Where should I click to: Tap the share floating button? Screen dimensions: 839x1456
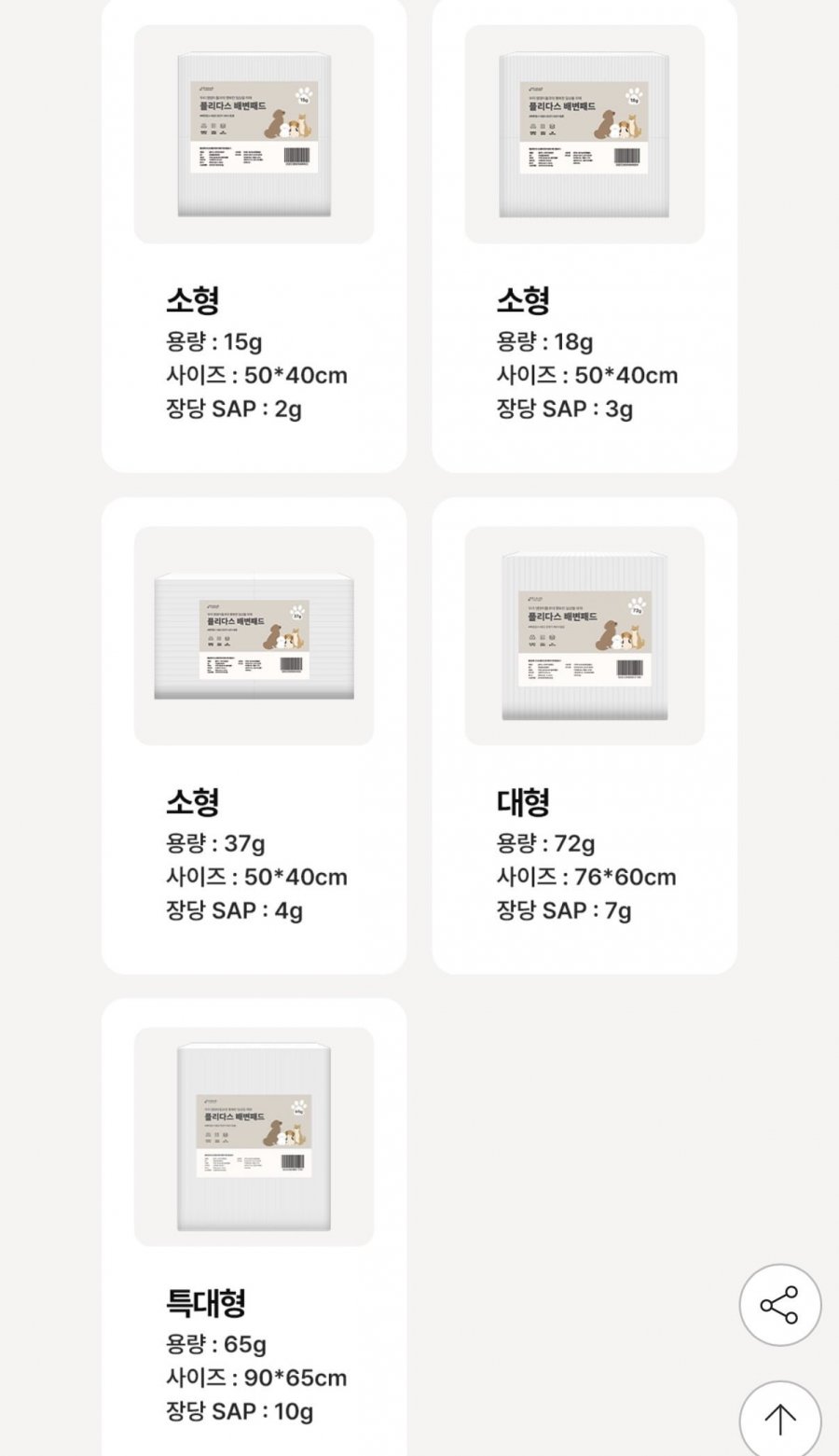(779, 1305)
